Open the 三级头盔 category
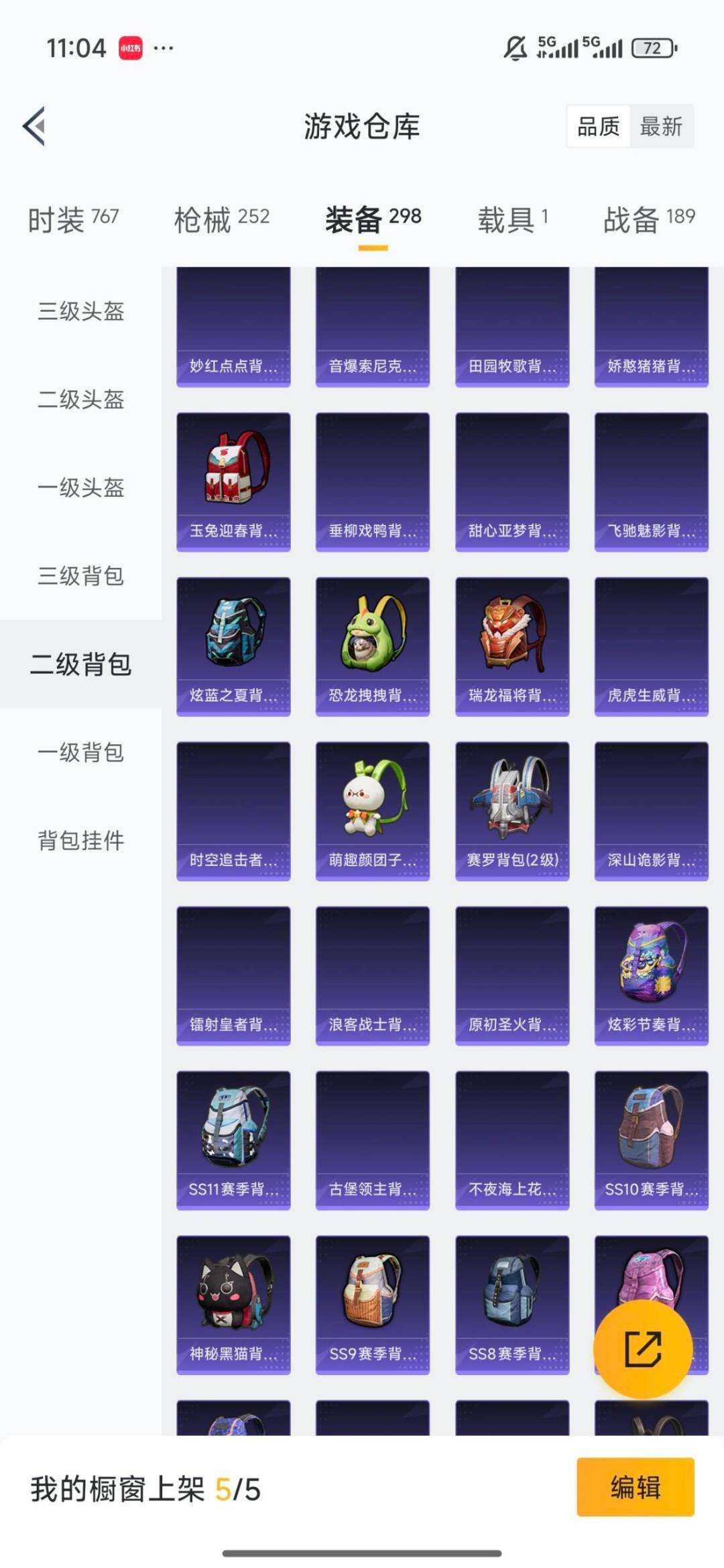Image resolution: width=724 pixels, height=1568 pixels. (x=80, y=310)
